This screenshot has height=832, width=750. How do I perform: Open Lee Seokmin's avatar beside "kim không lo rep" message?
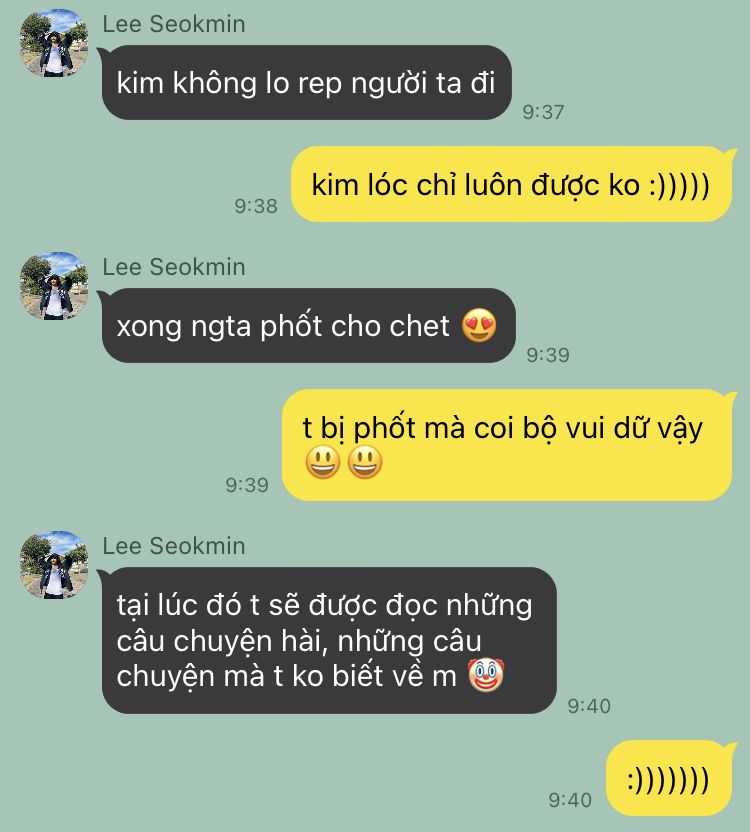pyautogui.click(x=54, y=43)
